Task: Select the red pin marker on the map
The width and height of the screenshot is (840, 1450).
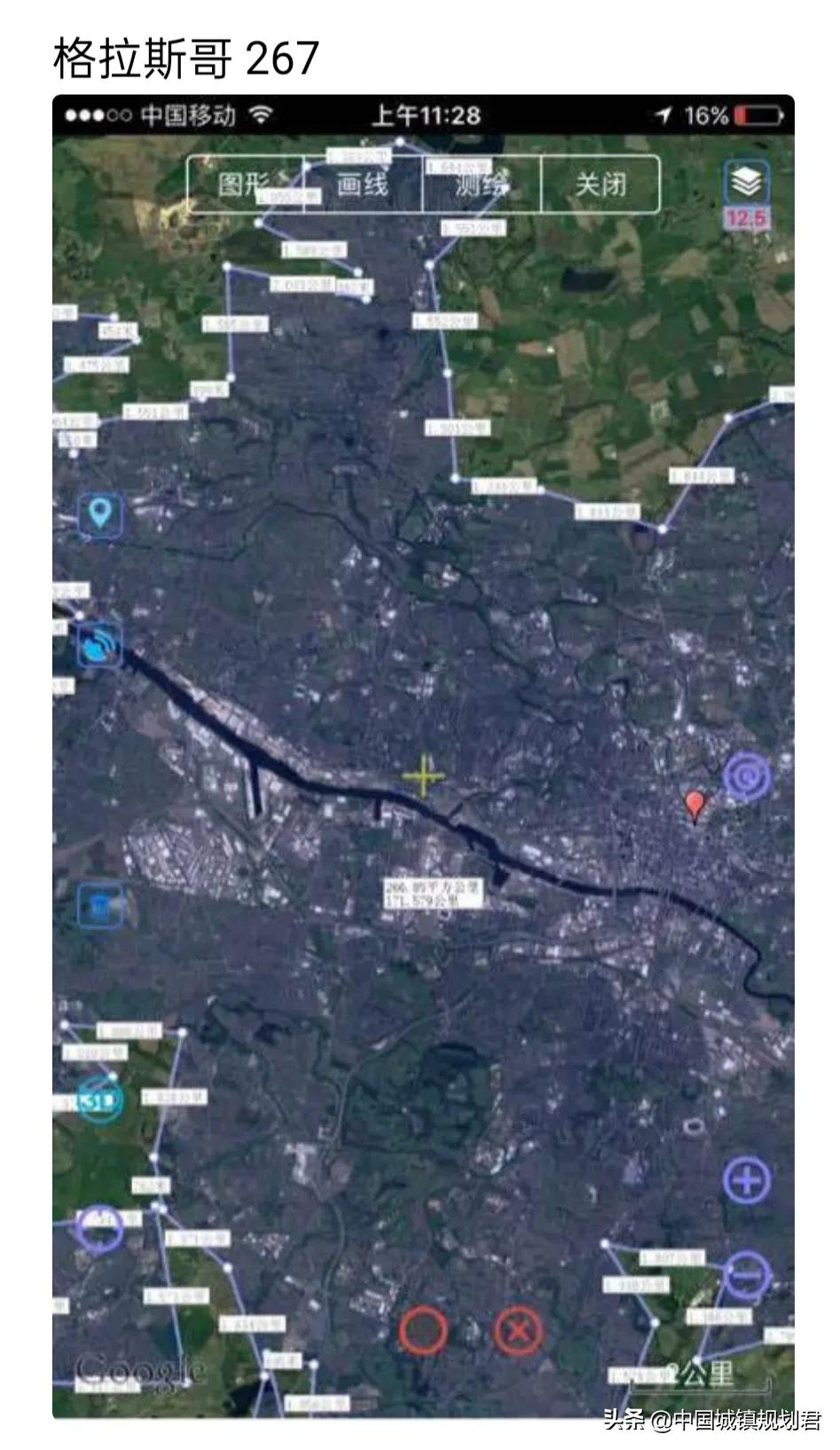Action: (695, 806)
